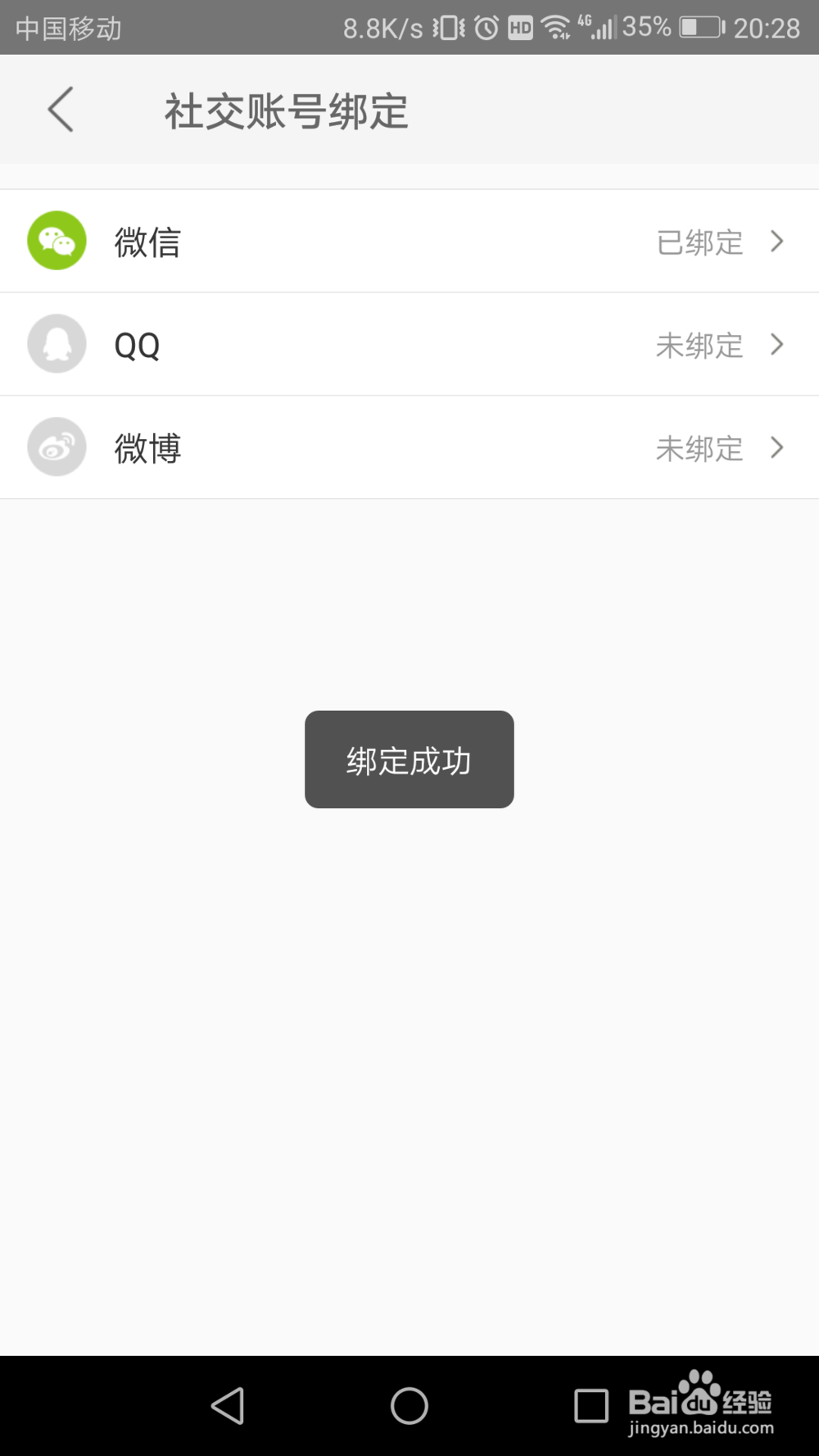819x1456 pixels.
Task: Expand the 微信 row chevron
Action: click(x=776, y=241)
